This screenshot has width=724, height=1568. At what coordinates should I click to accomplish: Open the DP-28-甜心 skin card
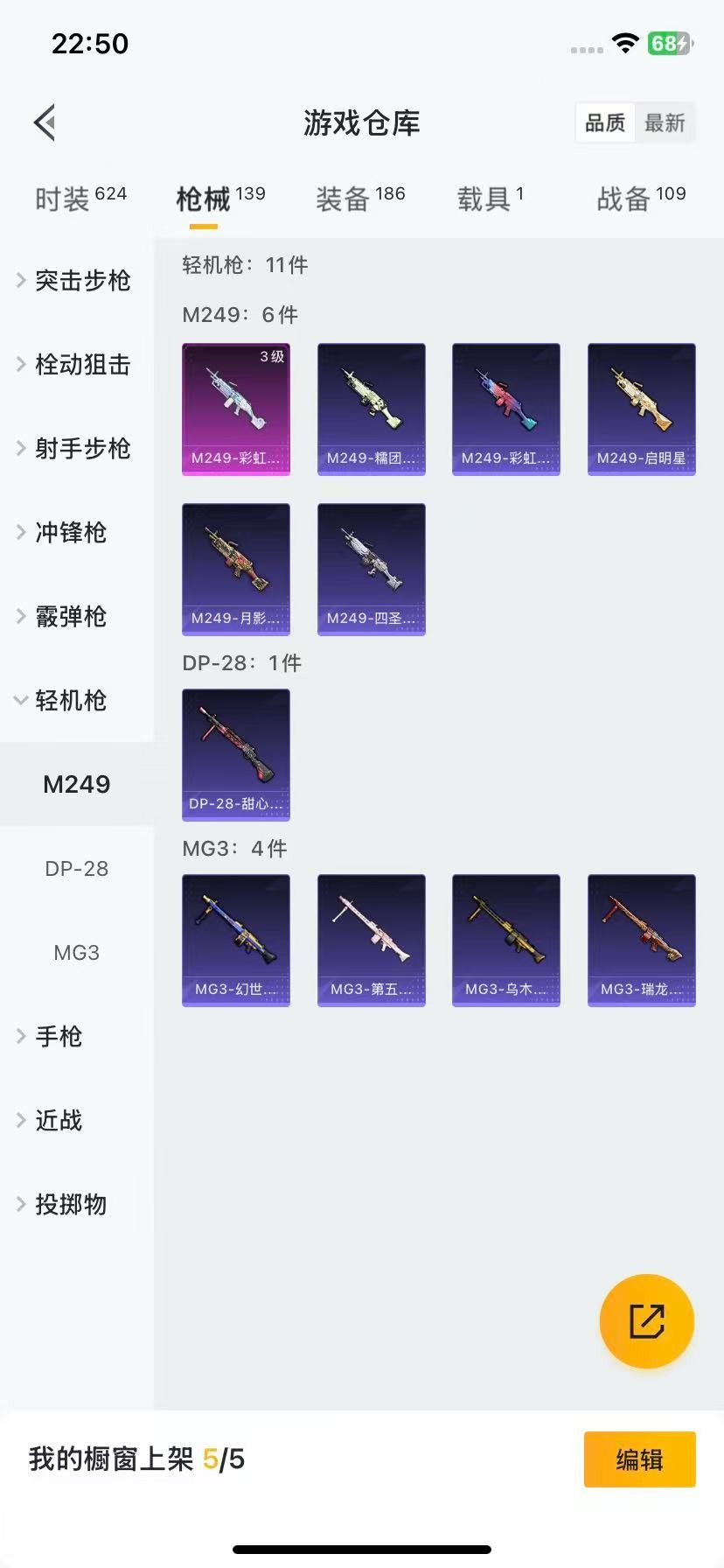236,754
